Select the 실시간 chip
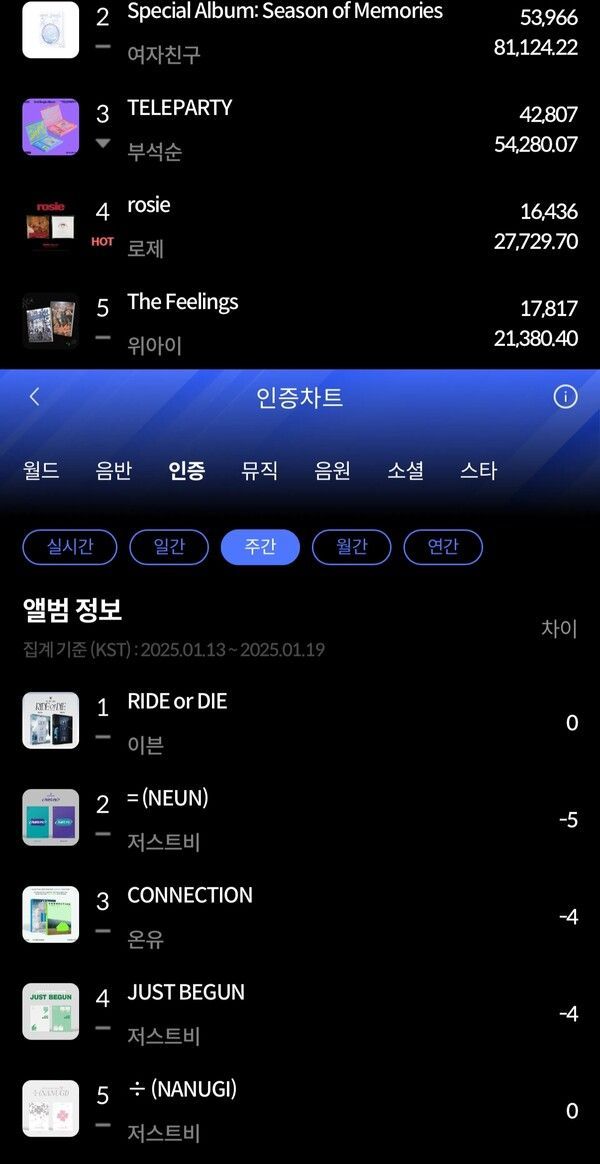The image size is (600, 1164). click(x=70, y=547)
